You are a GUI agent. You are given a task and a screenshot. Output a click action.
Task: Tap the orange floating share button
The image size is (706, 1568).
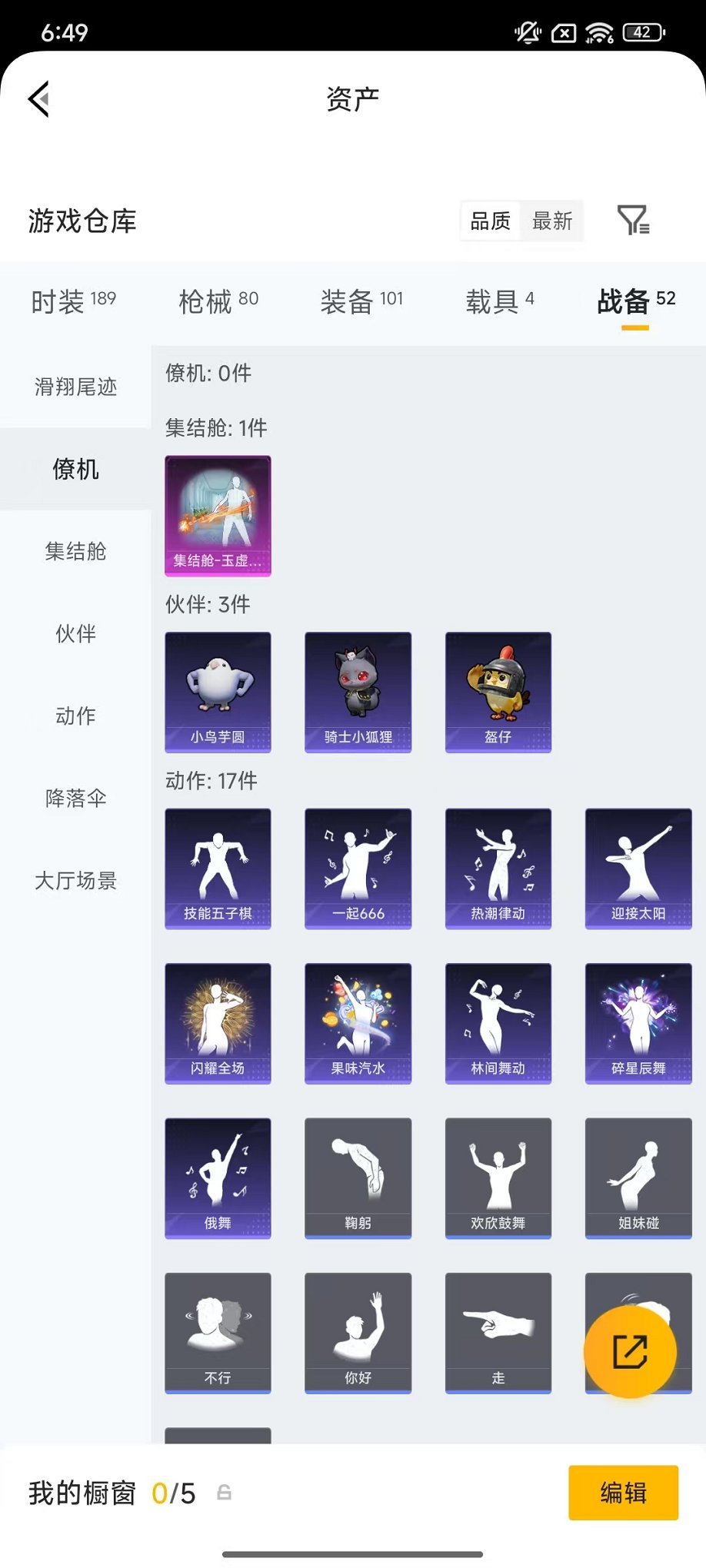(x=630, y=1352)
